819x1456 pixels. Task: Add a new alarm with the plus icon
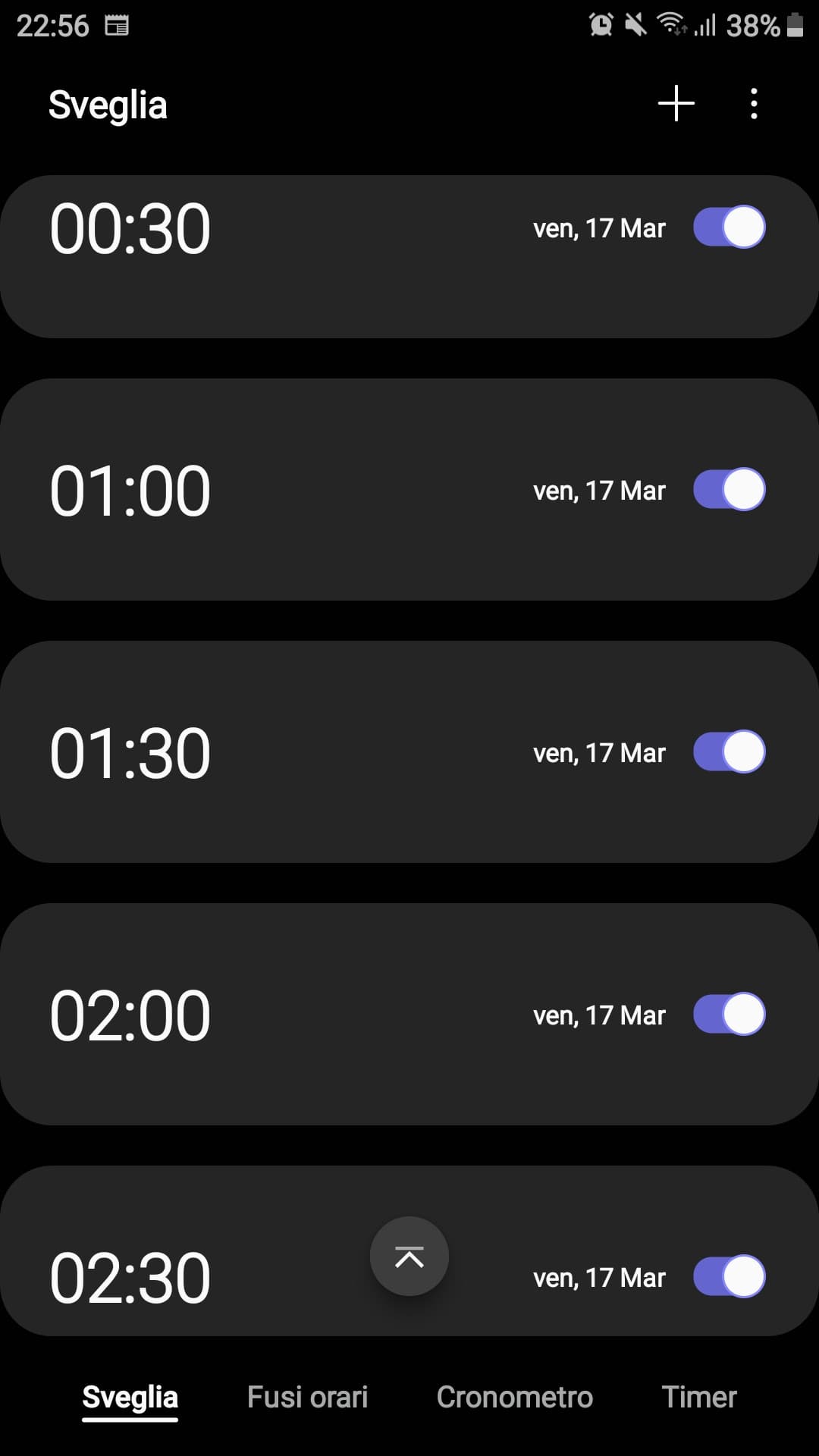[676, 104]
